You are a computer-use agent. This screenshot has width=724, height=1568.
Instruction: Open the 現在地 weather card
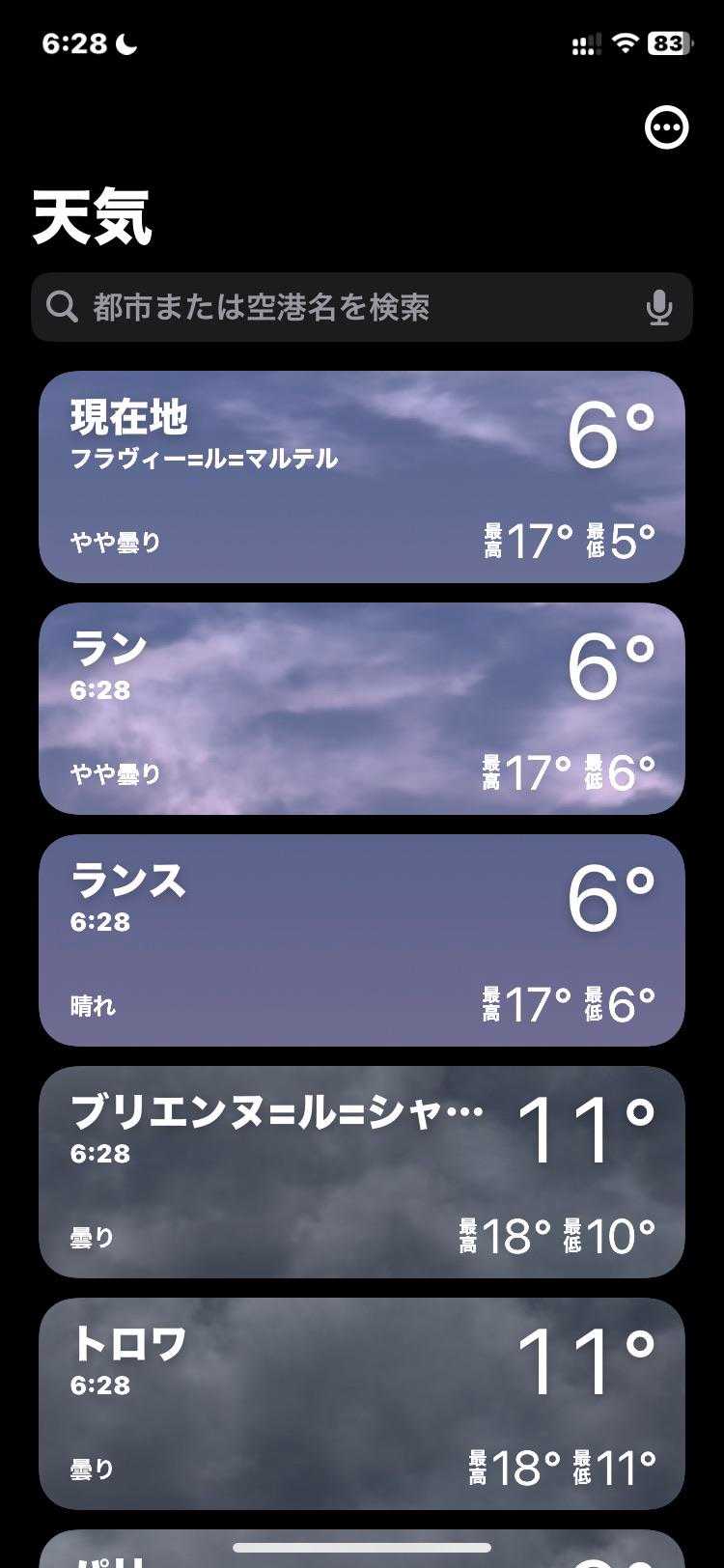click(362, 477)
